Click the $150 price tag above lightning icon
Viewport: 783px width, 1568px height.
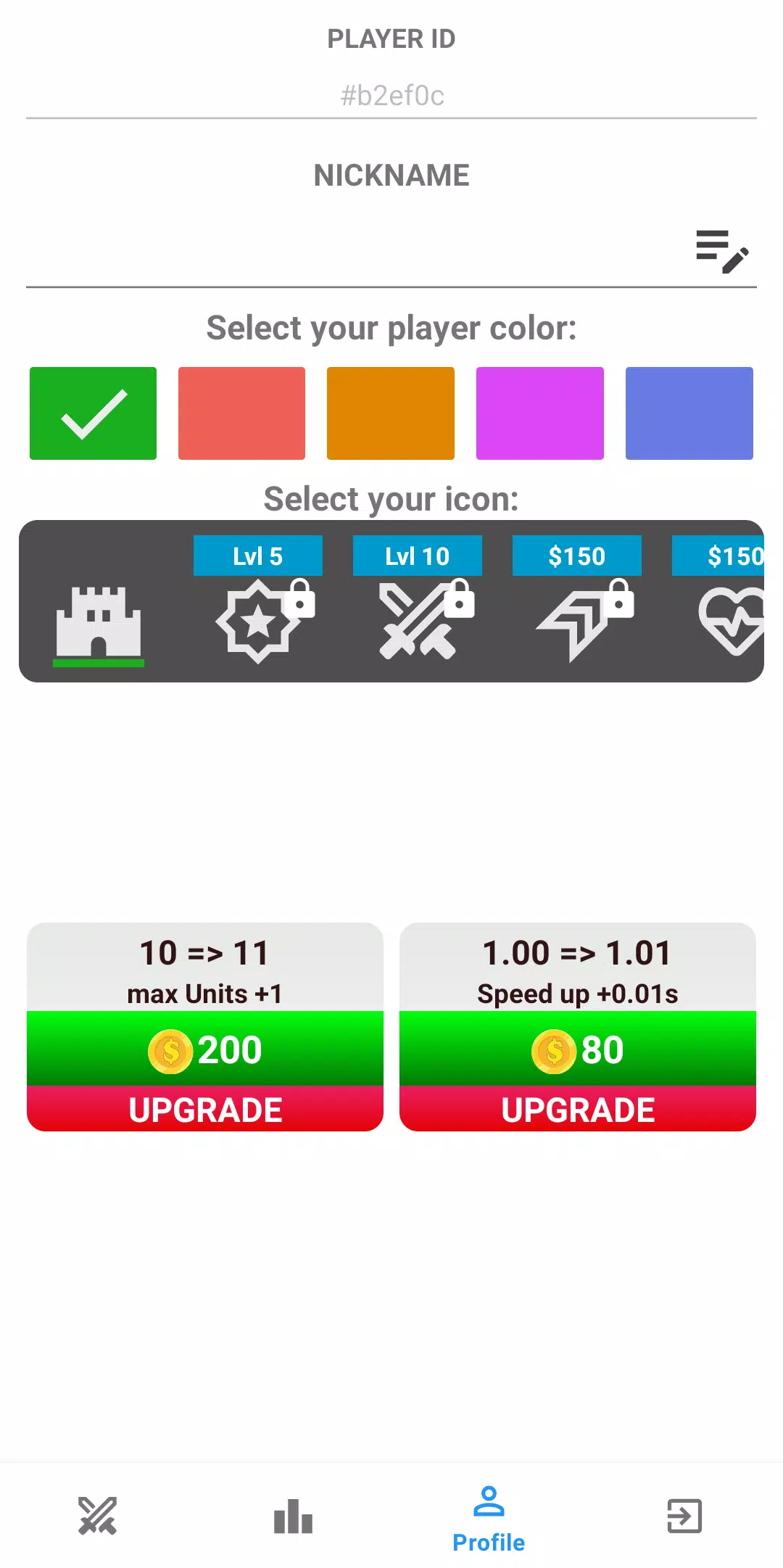[577, 556]
